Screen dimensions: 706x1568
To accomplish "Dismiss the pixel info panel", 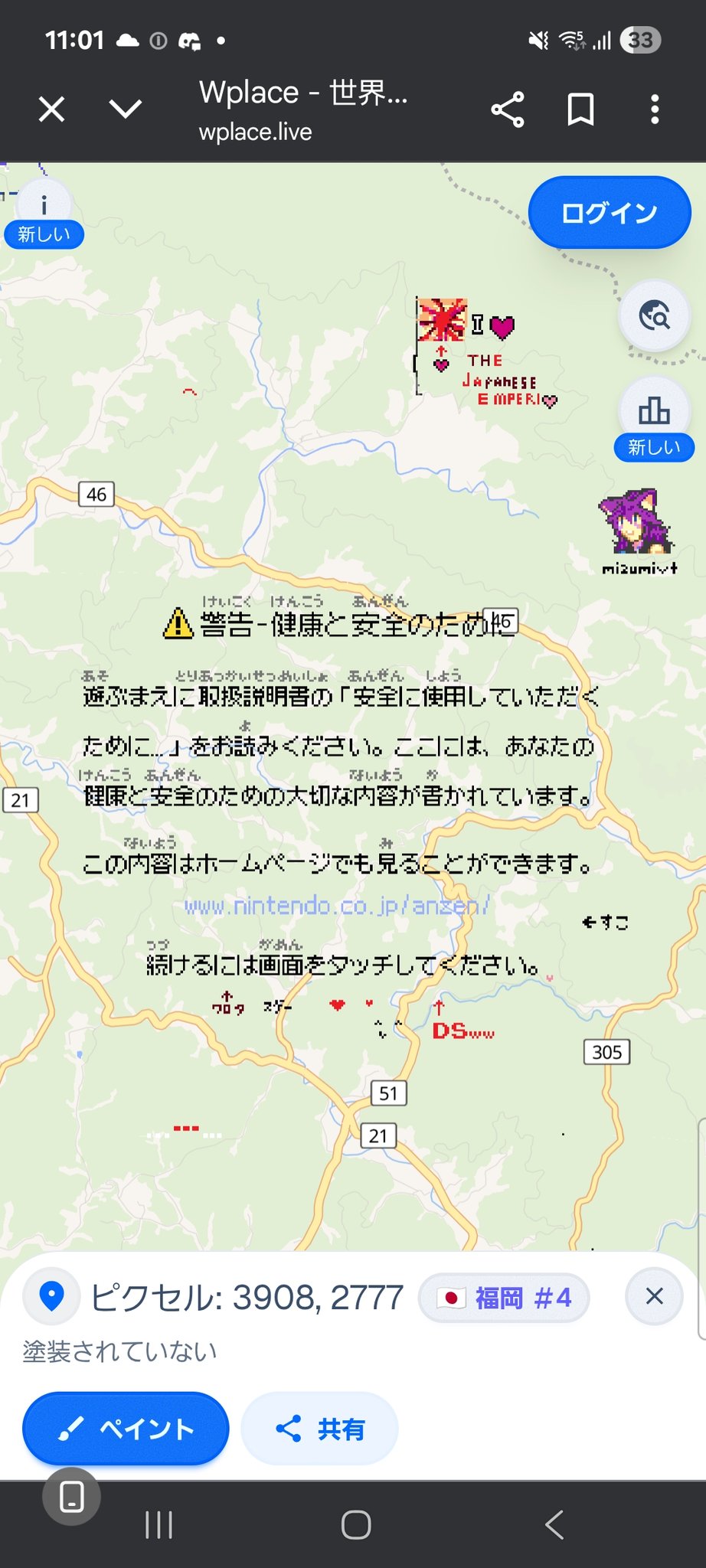I will click(x=654, y=1296).
